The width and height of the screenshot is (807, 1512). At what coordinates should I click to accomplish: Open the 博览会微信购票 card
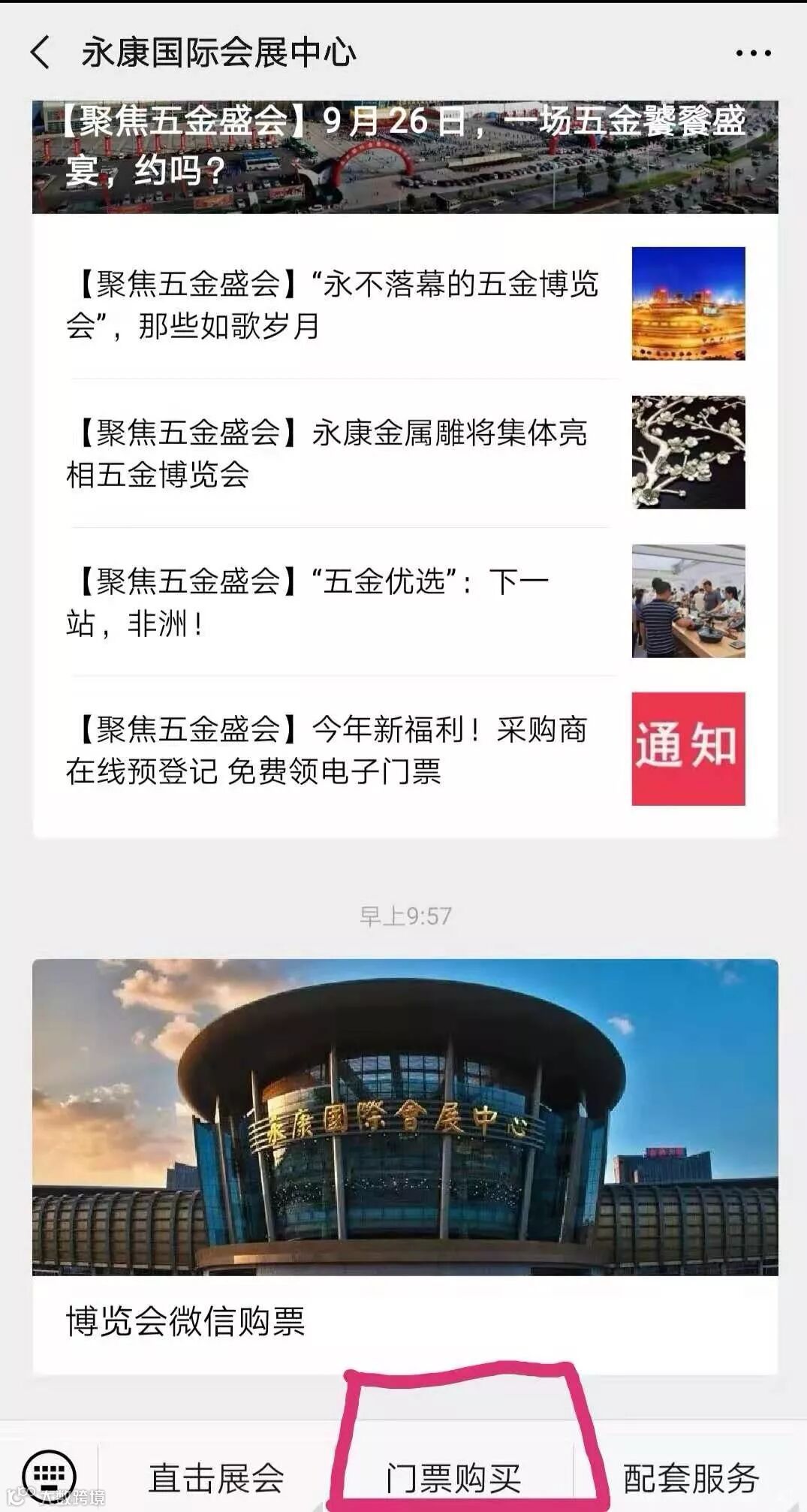click(x=405, y=1166)
